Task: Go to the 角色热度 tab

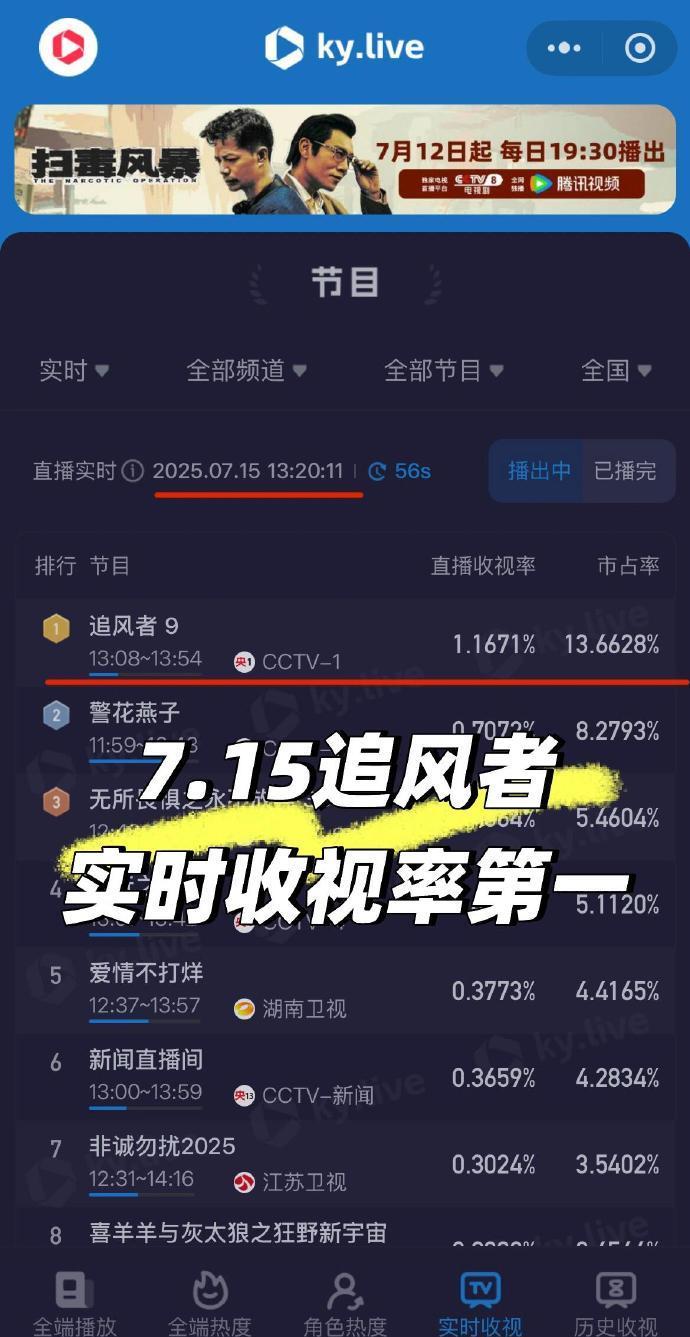Action: tap(345, 1303)
